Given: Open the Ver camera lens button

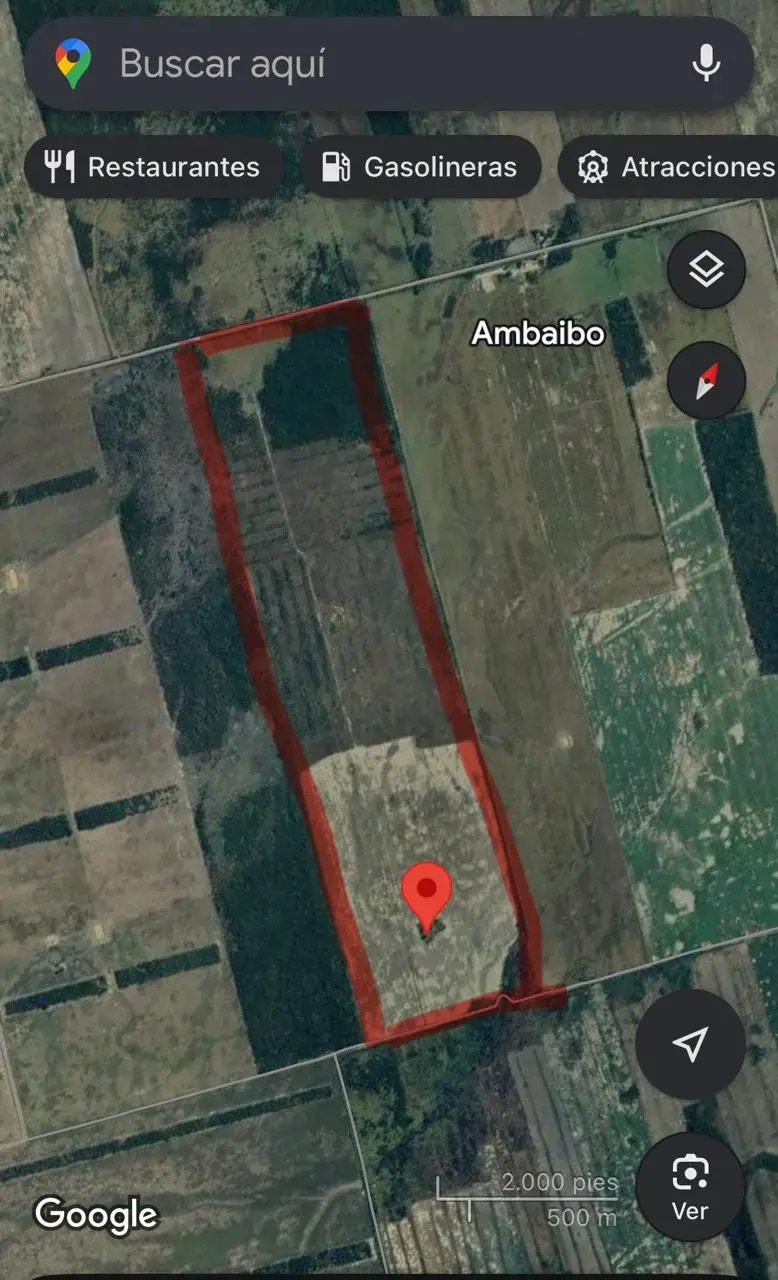Looking at the screenshot, I should pyautogui.click(x=690, y=1187).
